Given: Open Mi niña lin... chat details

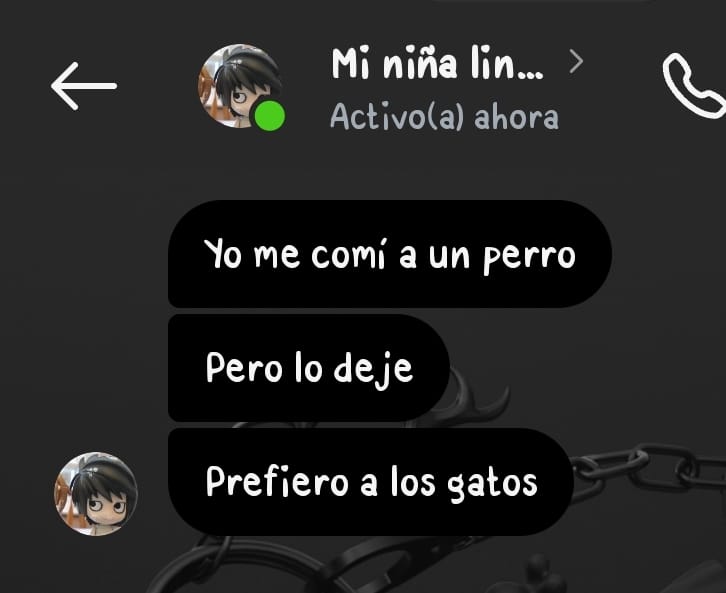Looking at the screenshot, I should [438, 66].
